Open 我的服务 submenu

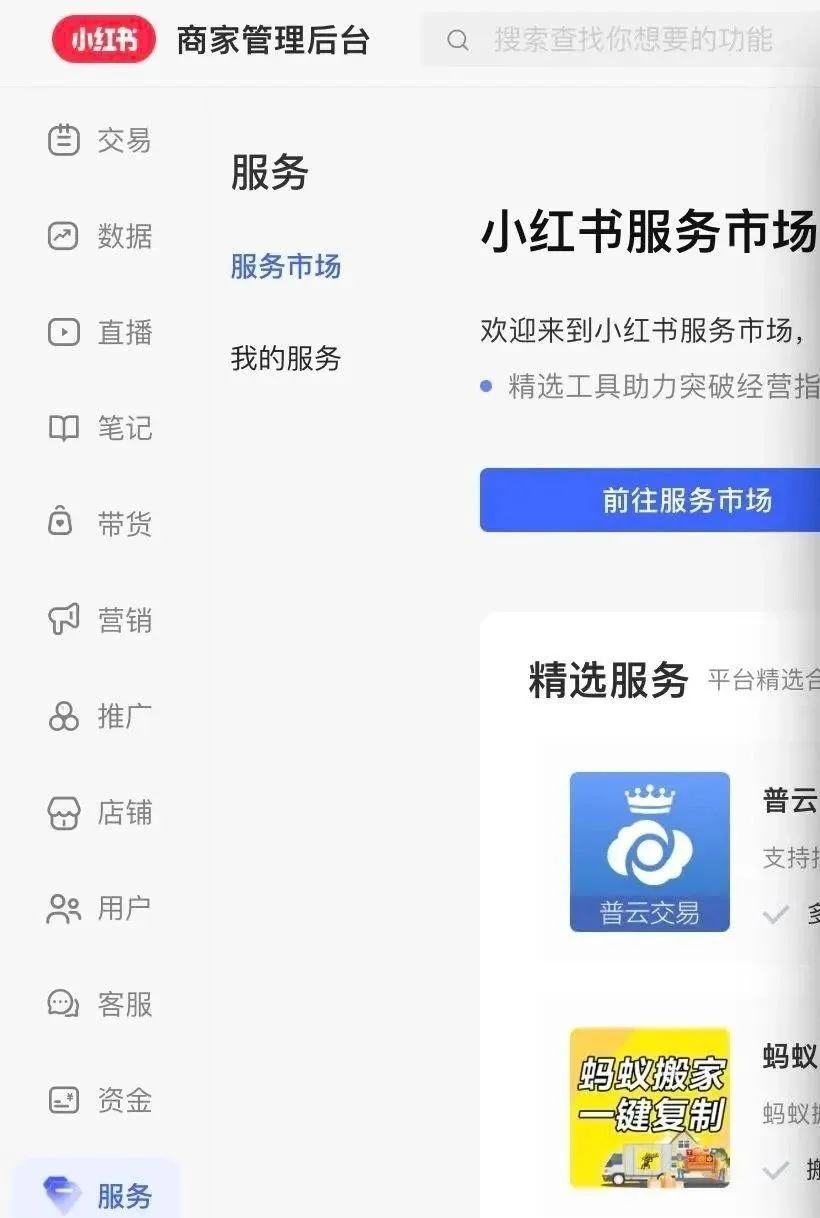coord(286,358)
